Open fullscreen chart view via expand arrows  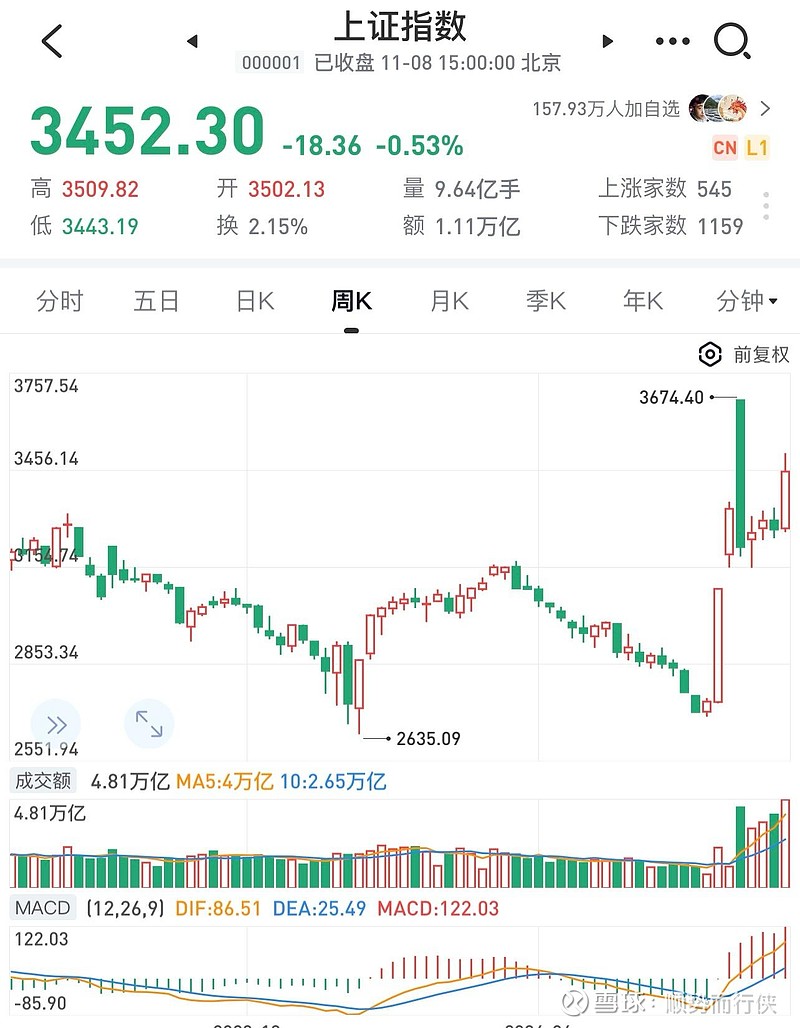coord(148,724)
